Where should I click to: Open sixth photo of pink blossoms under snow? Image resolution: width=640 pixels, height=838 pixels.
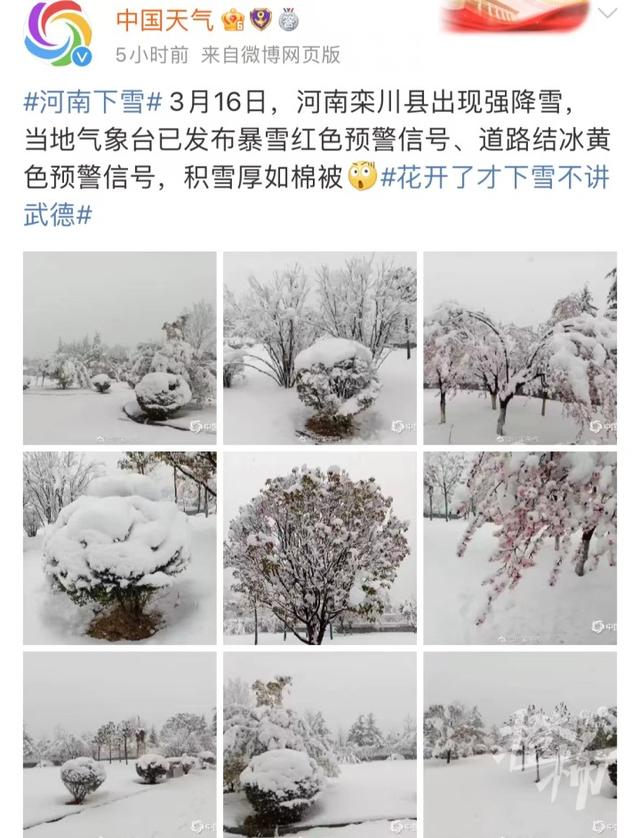click(520, 547)
